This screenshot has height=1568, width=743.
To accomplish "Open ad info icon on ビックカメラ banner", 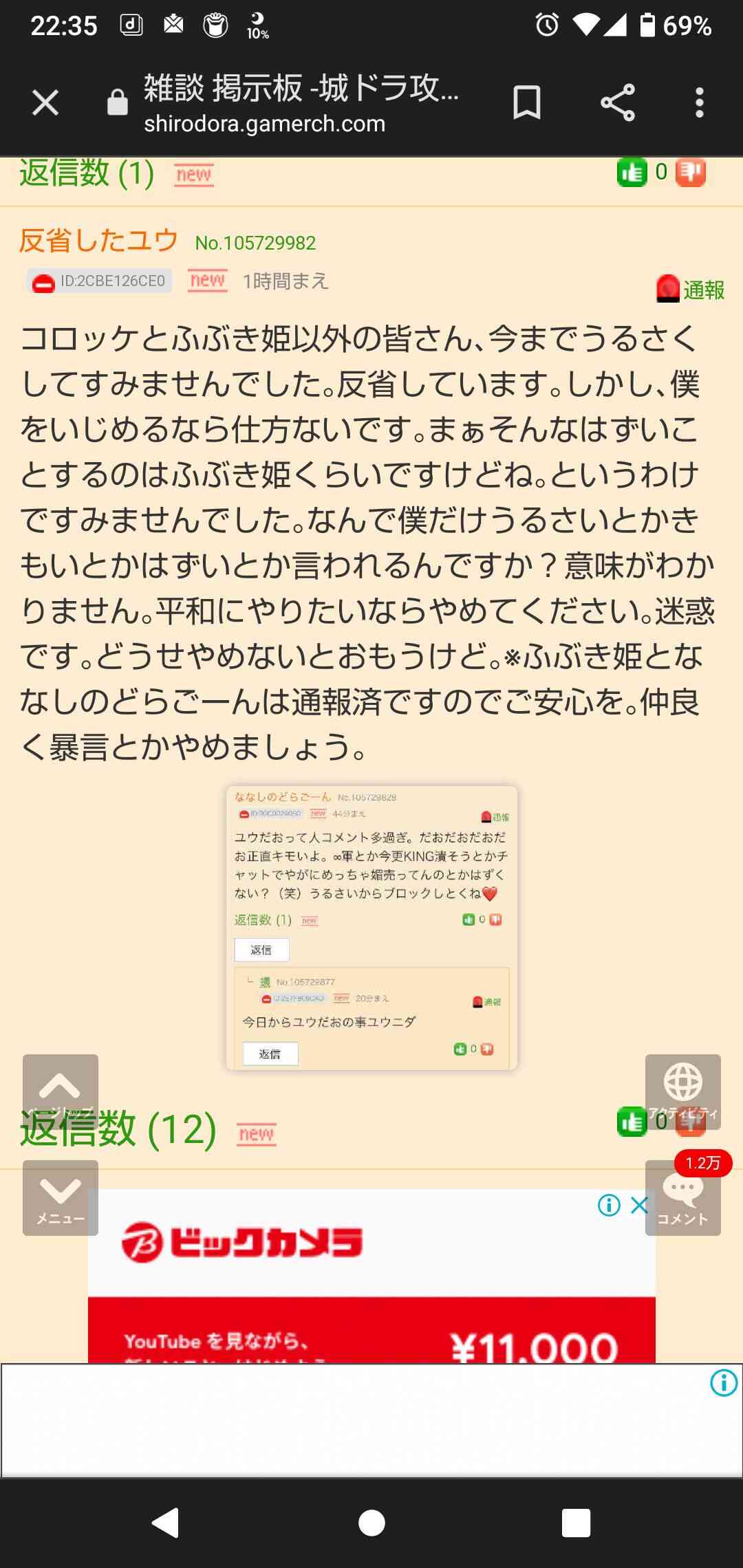I will (609, 1204).
